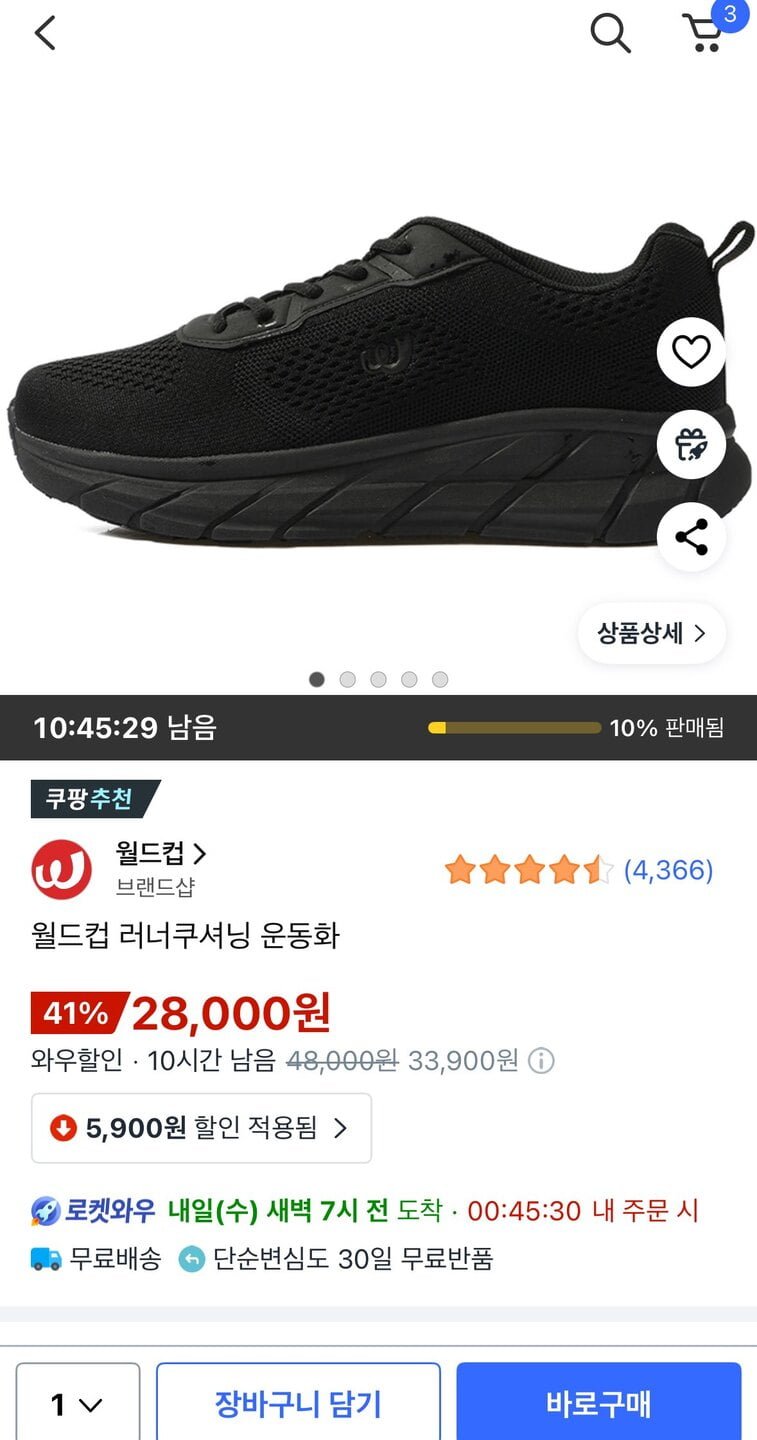Open the shopping cart
The width and height of the screenshot is (757, 1440).
[x=705, y=34]
